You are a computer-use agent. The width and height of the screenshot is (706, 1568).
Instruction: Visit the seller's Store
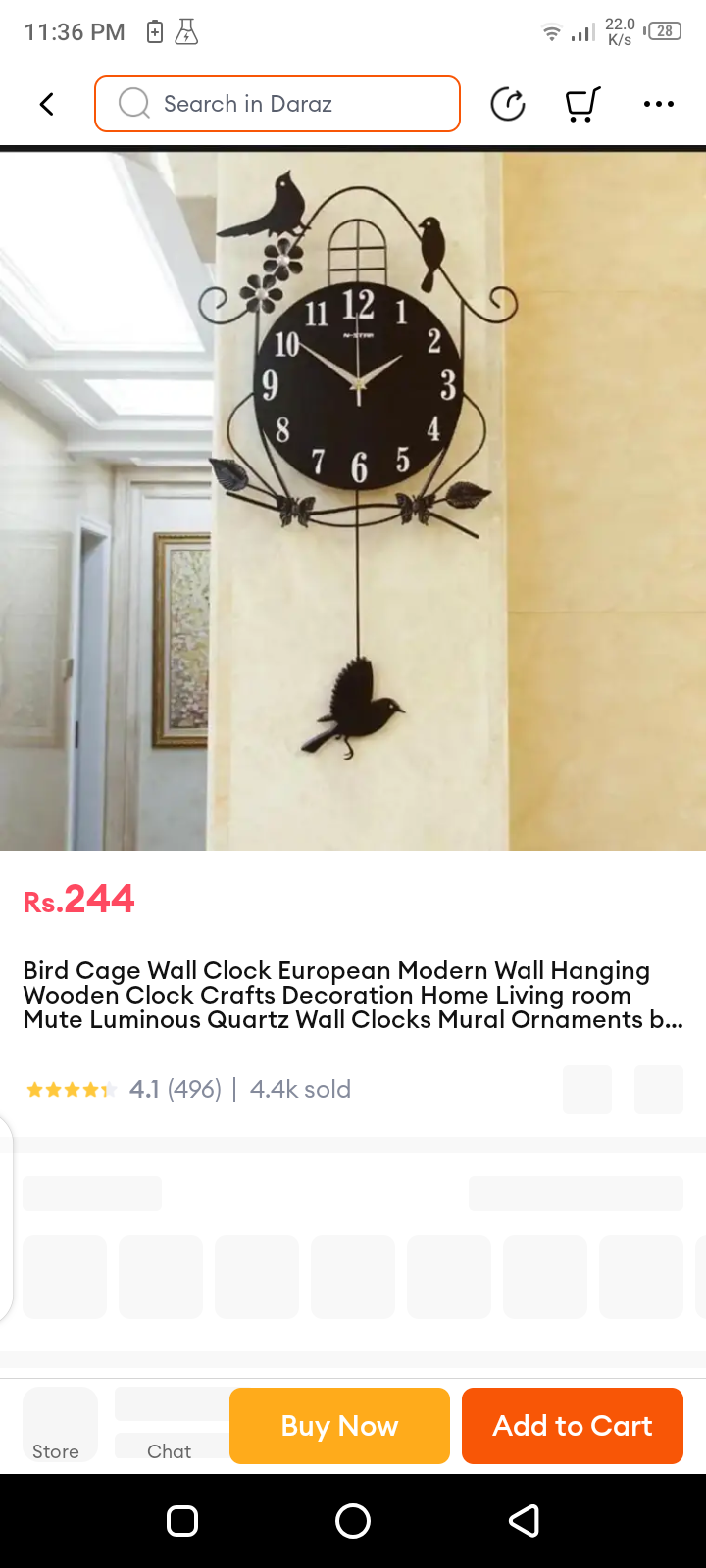[56, 1427]
